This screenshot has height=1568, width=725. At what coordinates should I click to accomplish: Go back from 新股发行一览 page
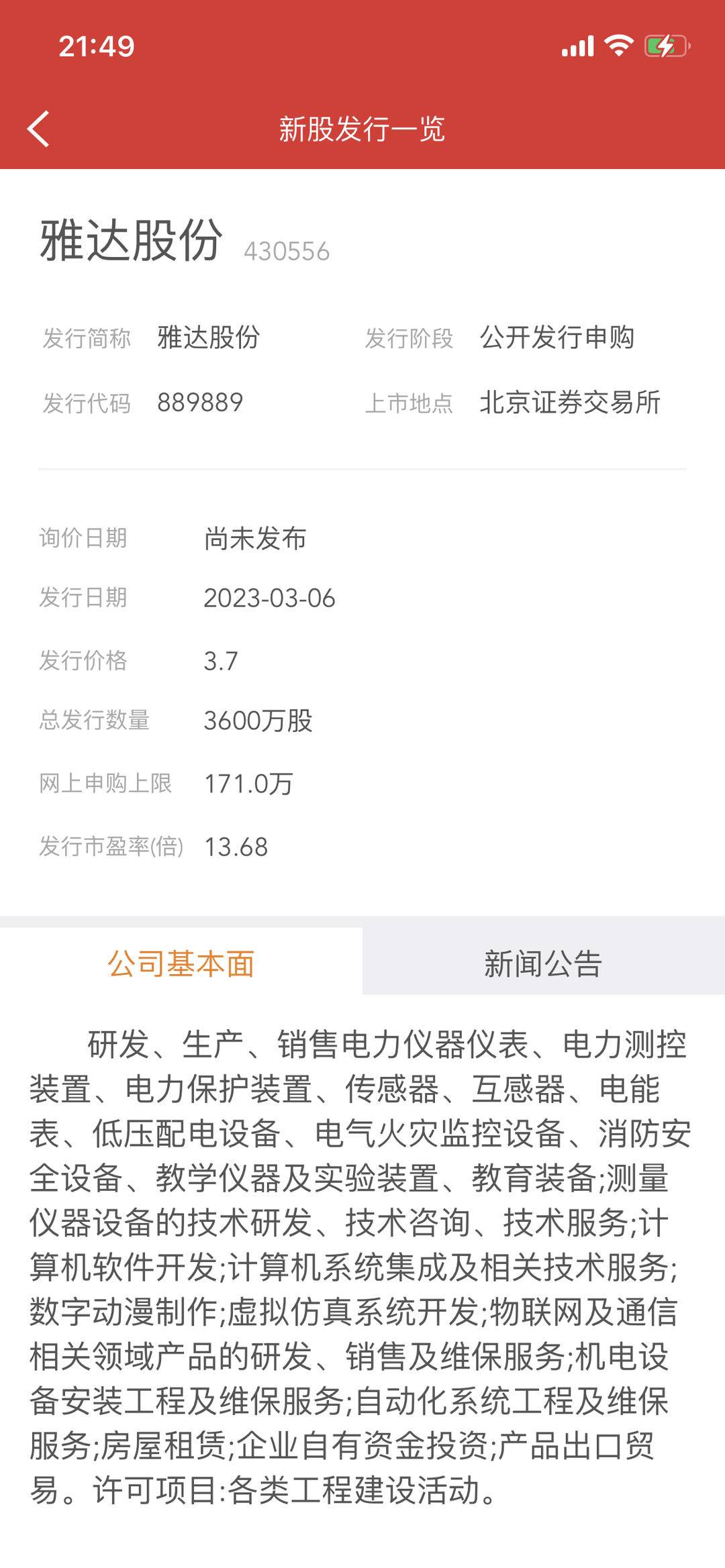coord(39,128)
